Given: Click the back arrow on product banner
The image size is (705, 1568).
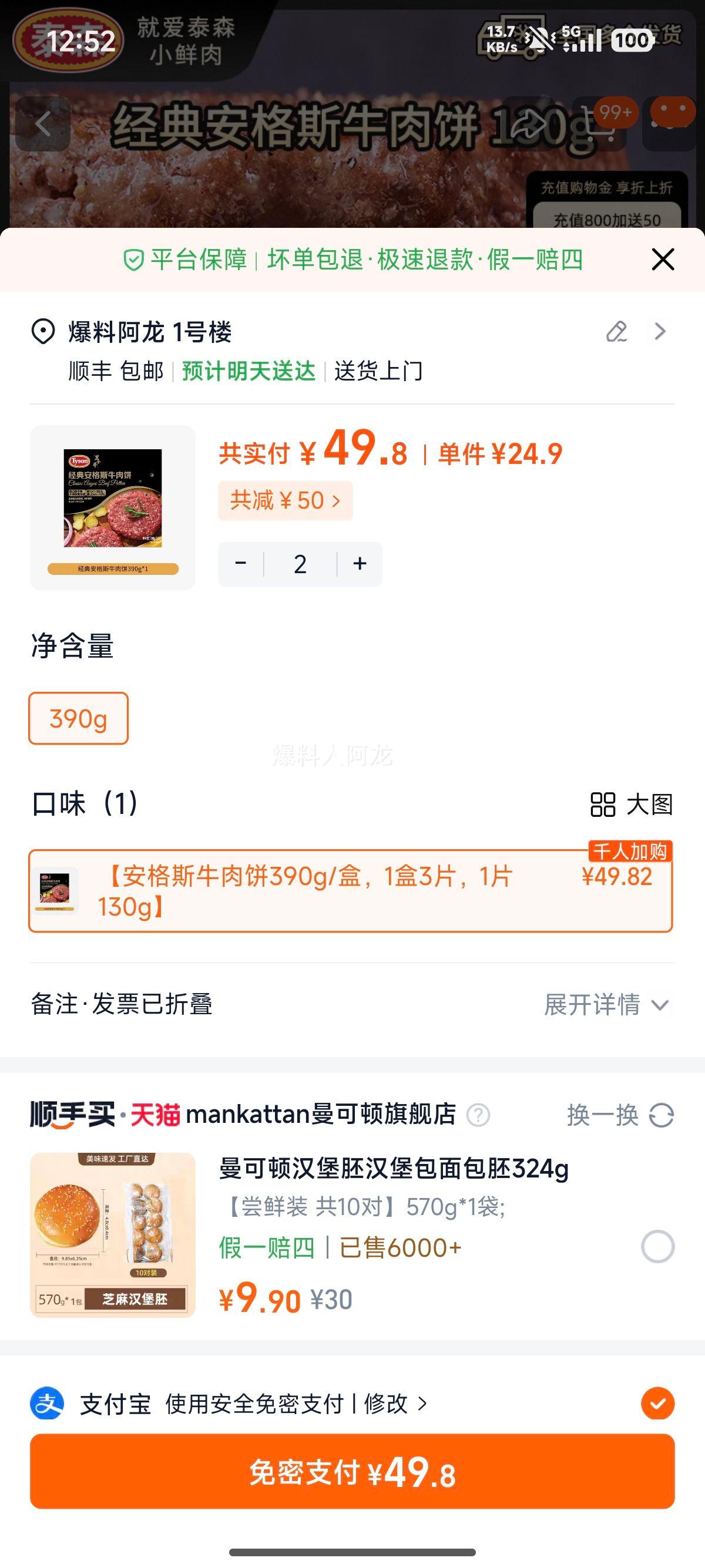Looking at the screenshot, I should (43, 124).
